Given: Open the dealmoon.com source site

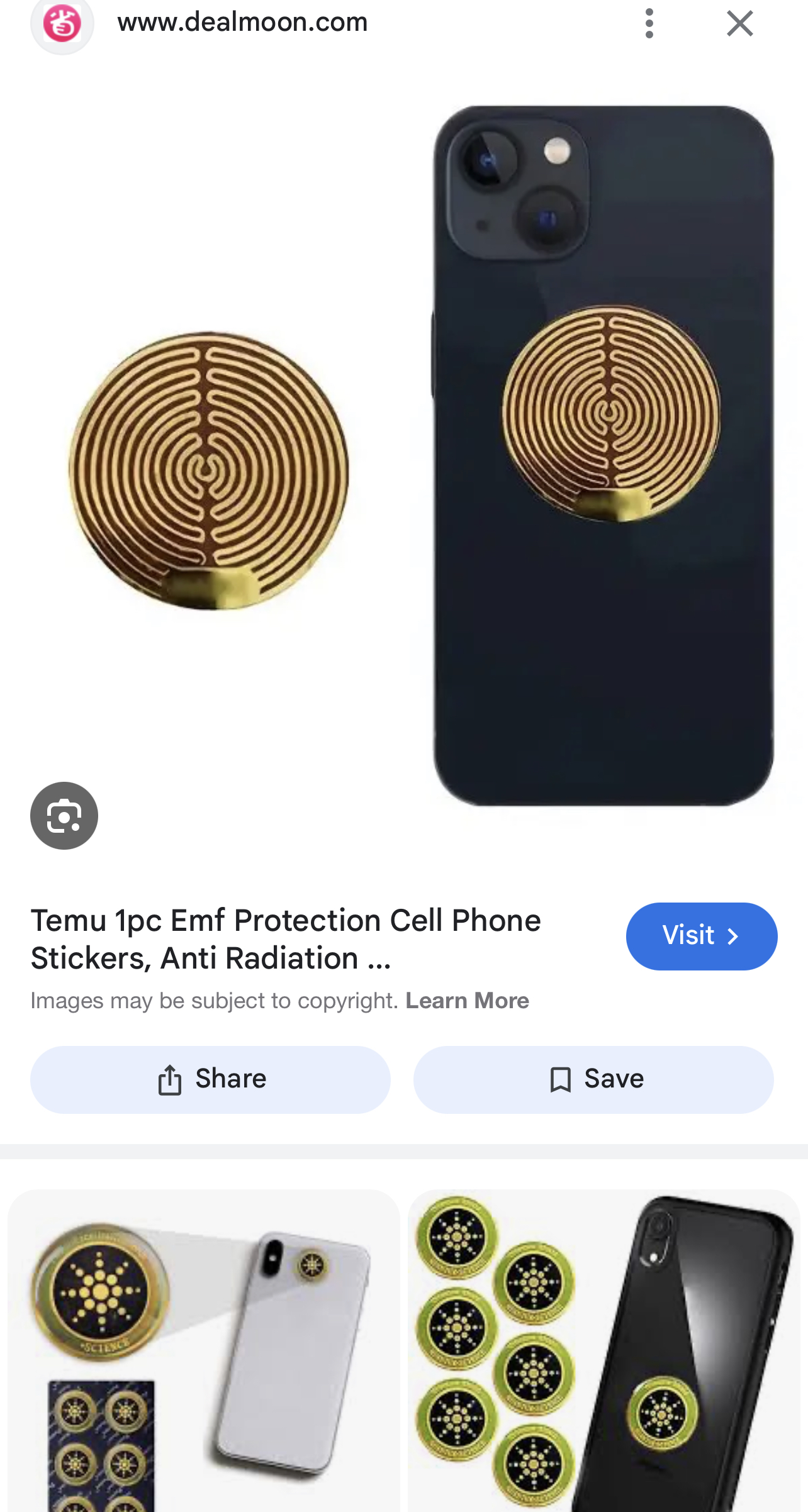Looking at the screenshot, I should click(x=242, y=23).
